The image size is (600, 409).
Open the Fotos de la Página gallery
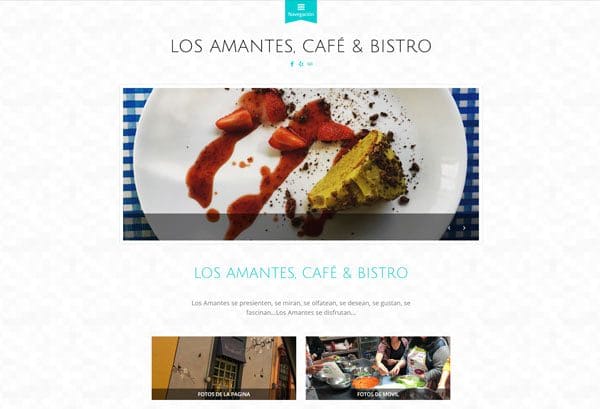[223, 368]
